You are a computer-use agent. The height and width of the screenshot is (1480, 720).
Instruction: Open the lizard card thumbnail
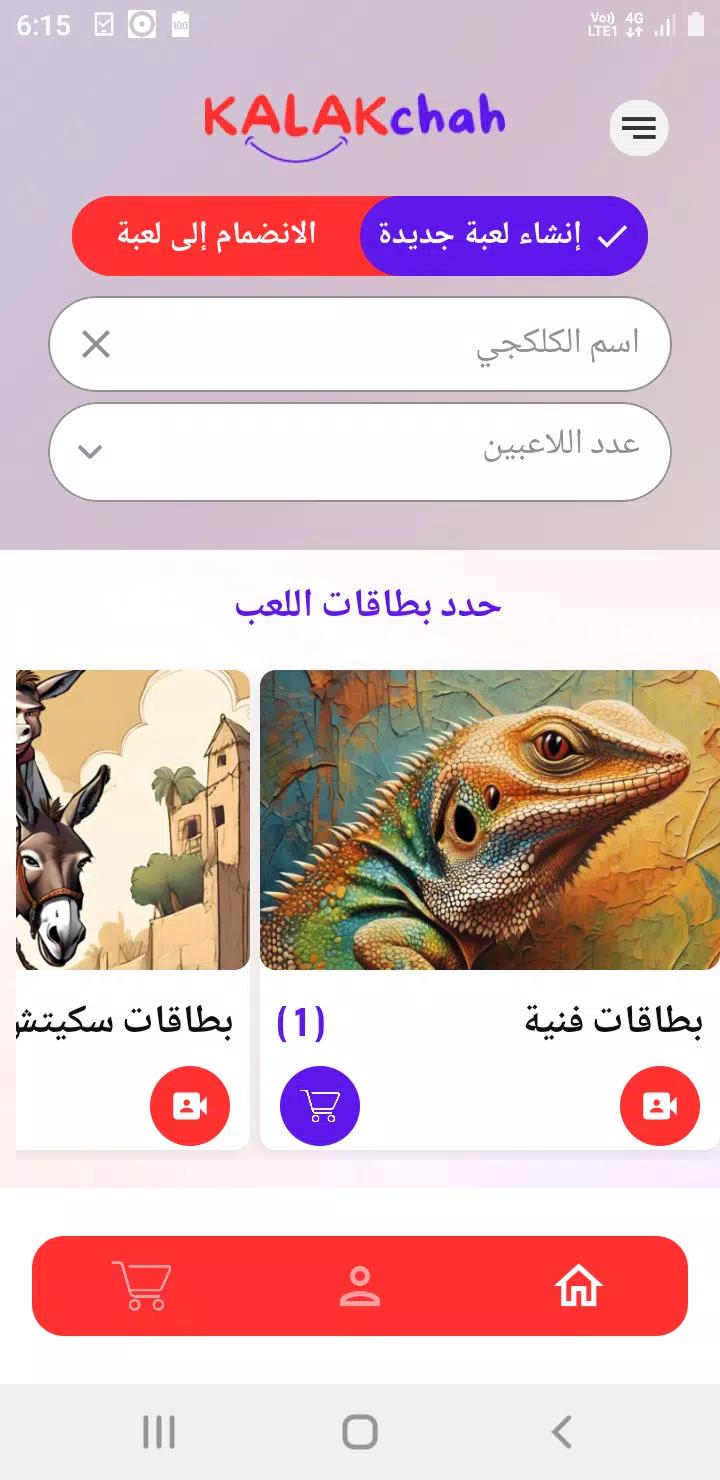click(x=489, y=820)
